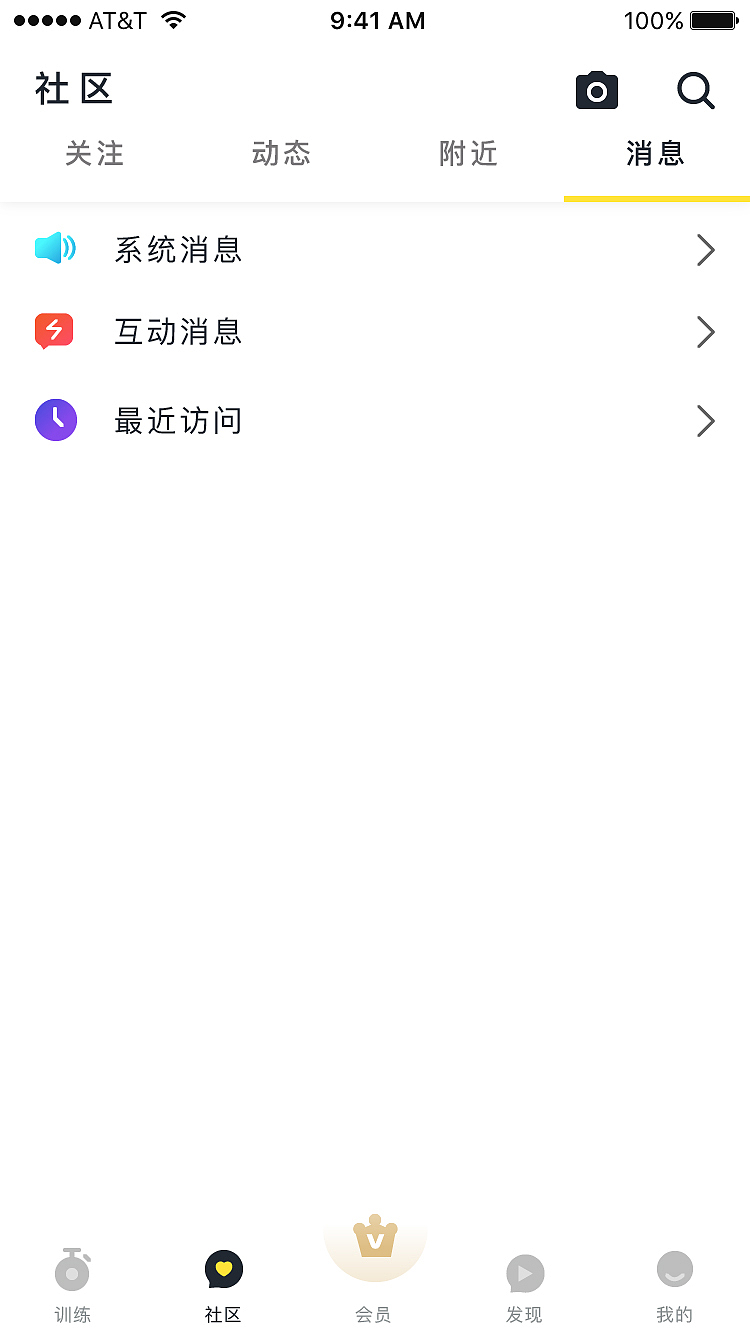Select the 附近 tab
750x1334 pixels.
[x=468, y=154]
